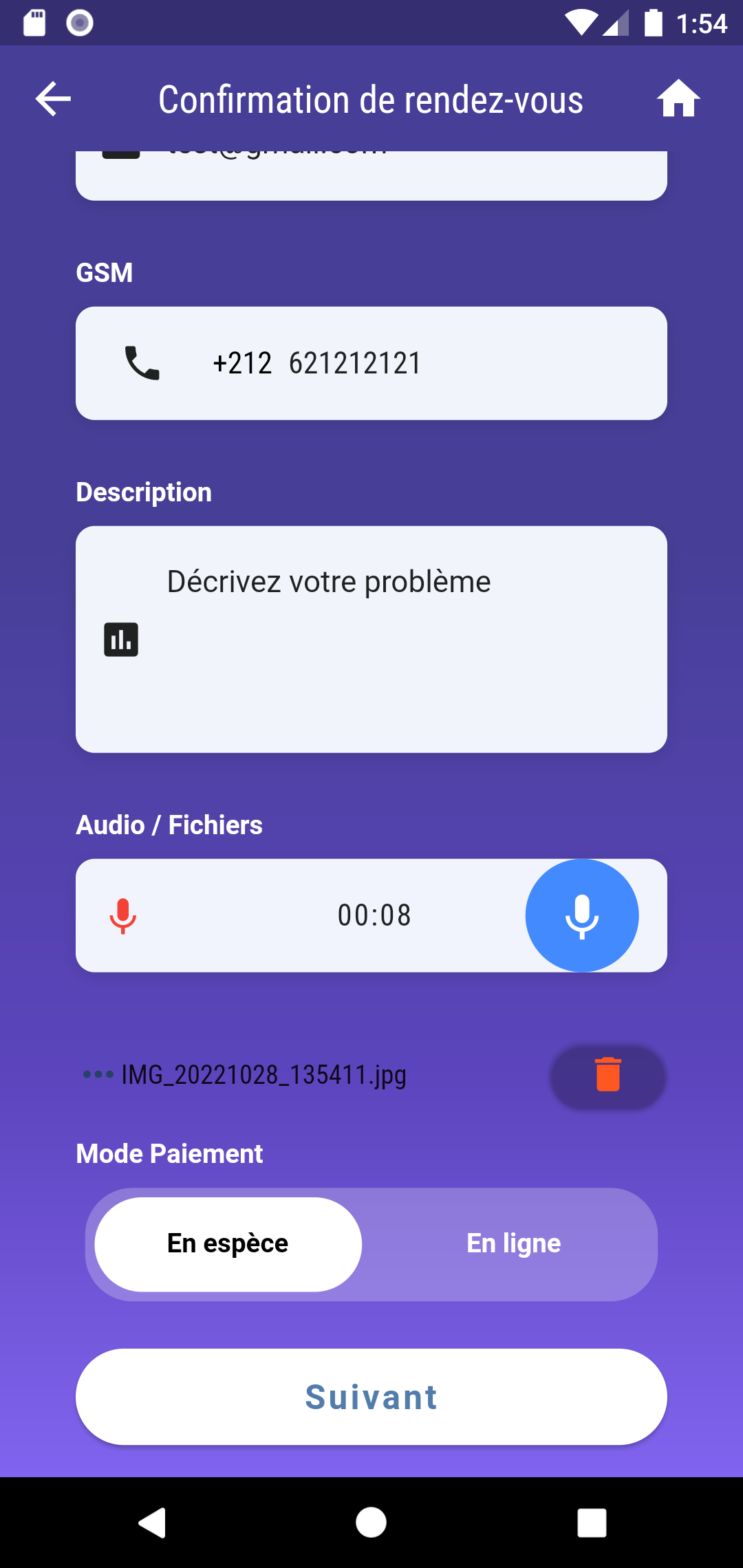
Task: Tap the 00:08 recording timer
Action: (x=374, y=915)
